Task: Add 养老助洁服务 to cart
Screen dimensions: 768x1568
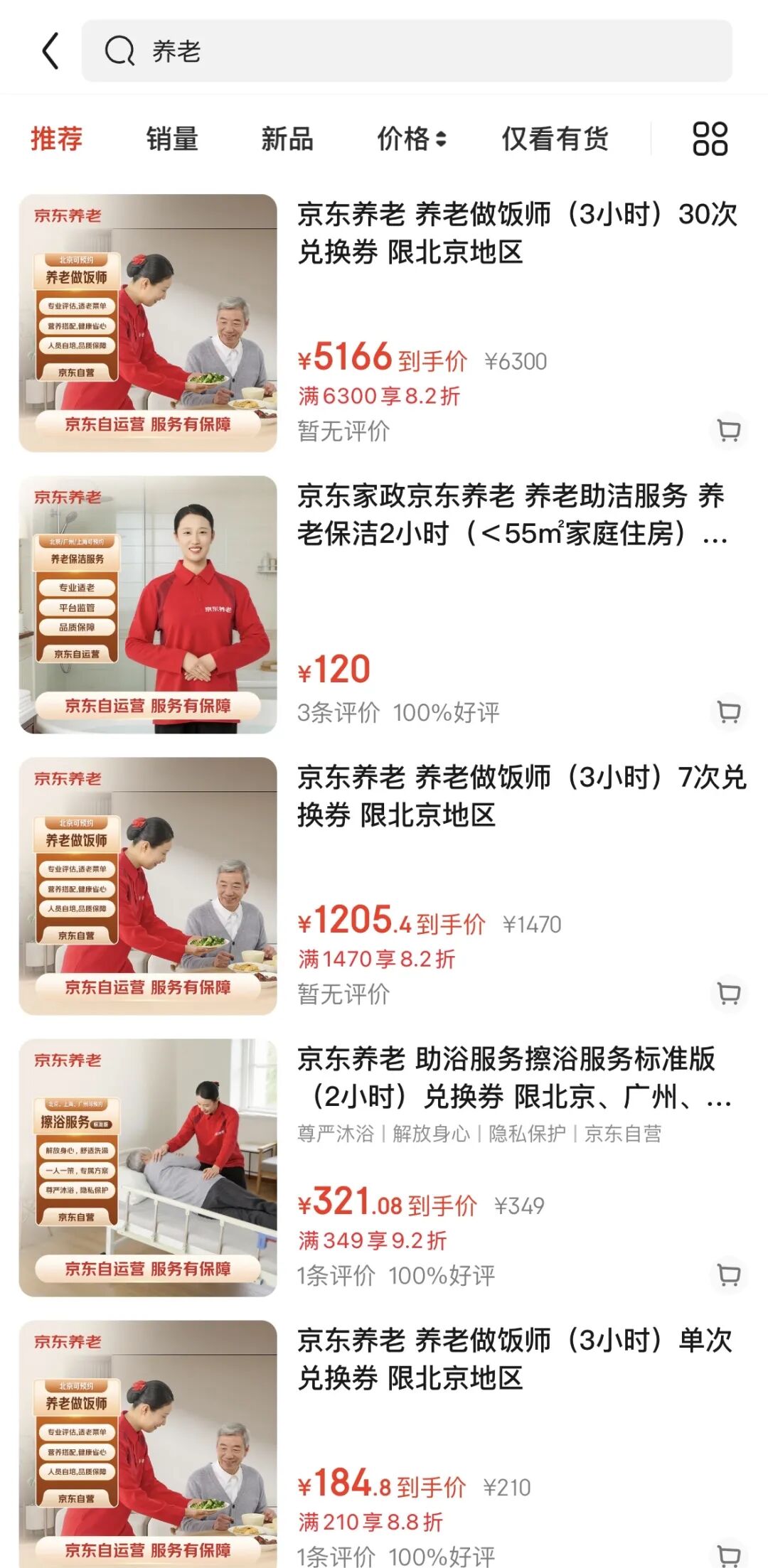Action: coord(729,711)
